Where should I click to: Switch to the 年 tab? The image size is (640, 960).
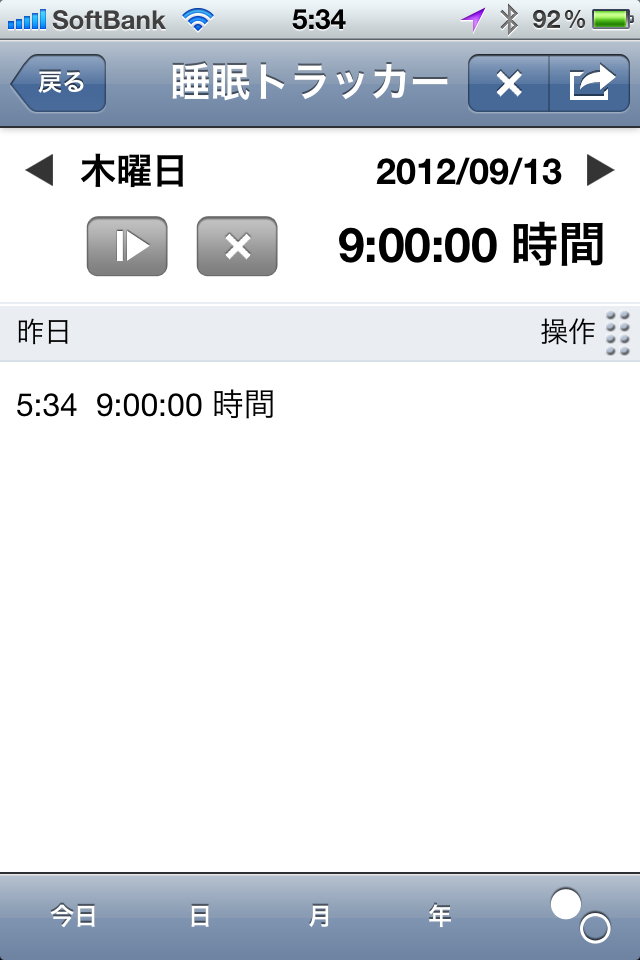click(x=440, y=916)
